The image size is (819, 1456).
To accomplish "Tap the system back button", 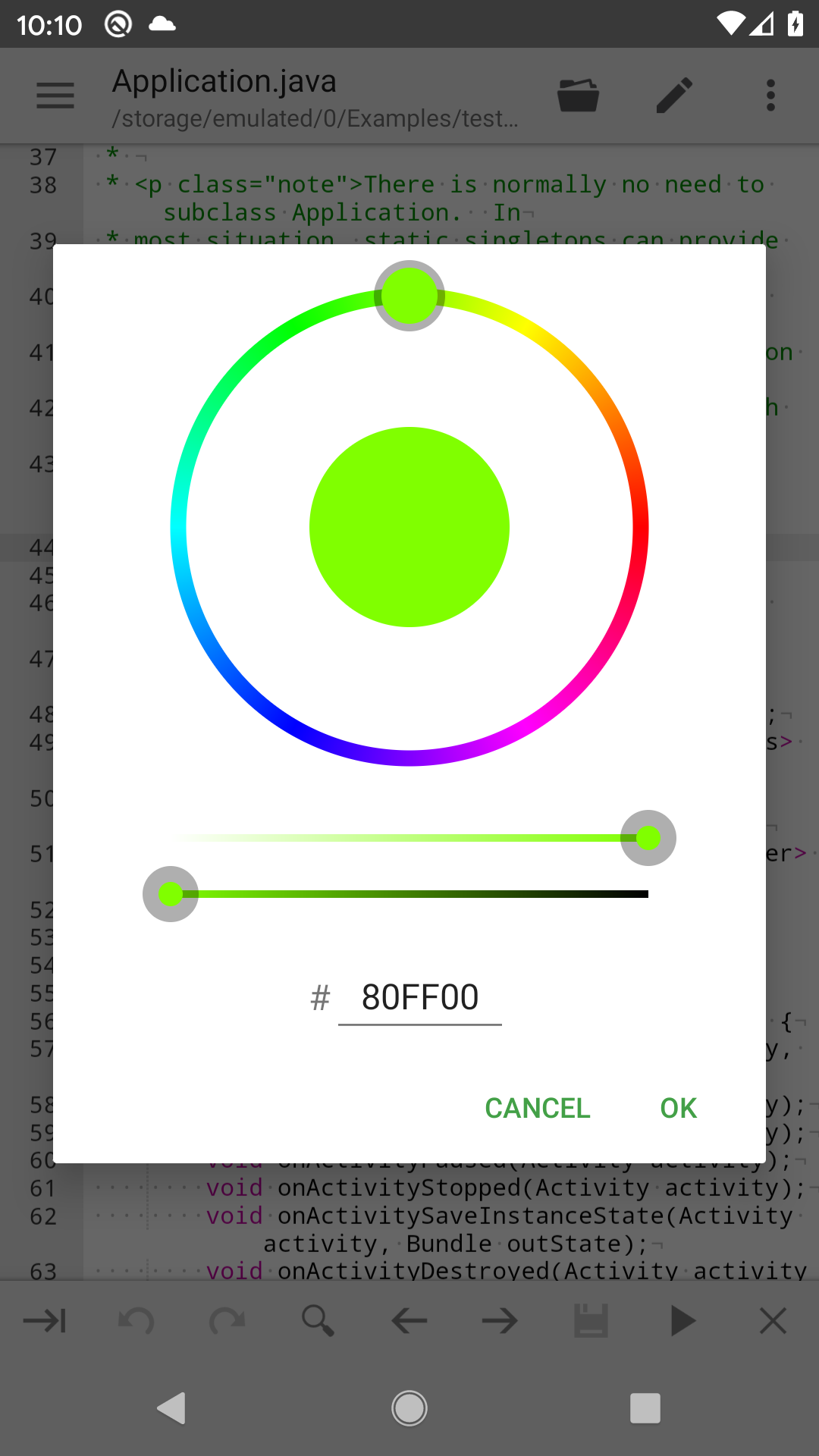I will click(172, 1408).
